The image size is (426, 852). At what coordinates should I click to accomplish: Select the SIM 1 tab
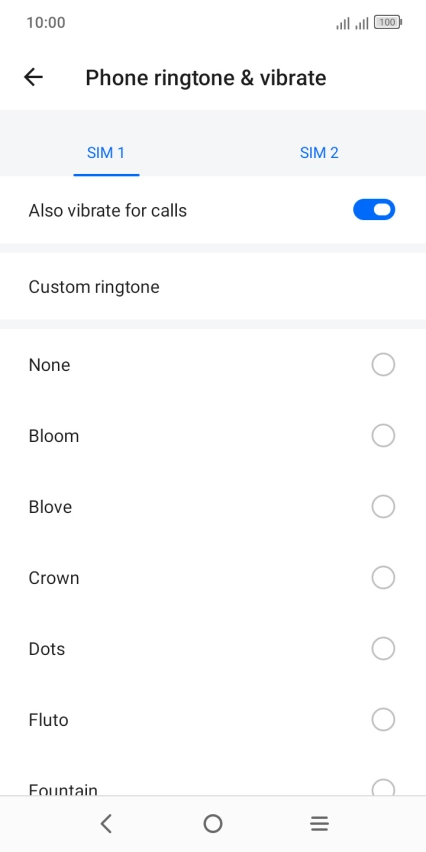tap(106, 153)
